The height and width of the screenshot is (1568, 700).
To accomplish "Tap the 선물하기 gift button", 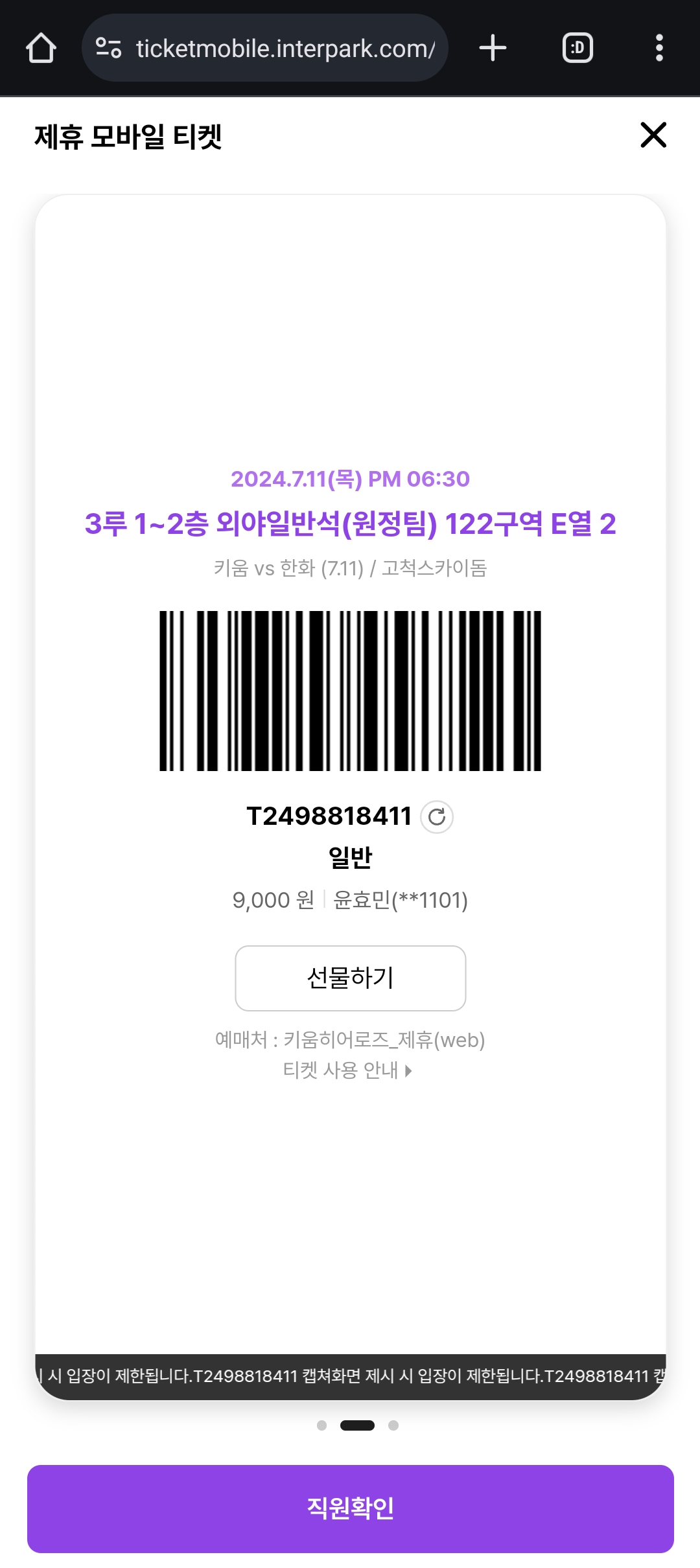I will pos(350,978).
